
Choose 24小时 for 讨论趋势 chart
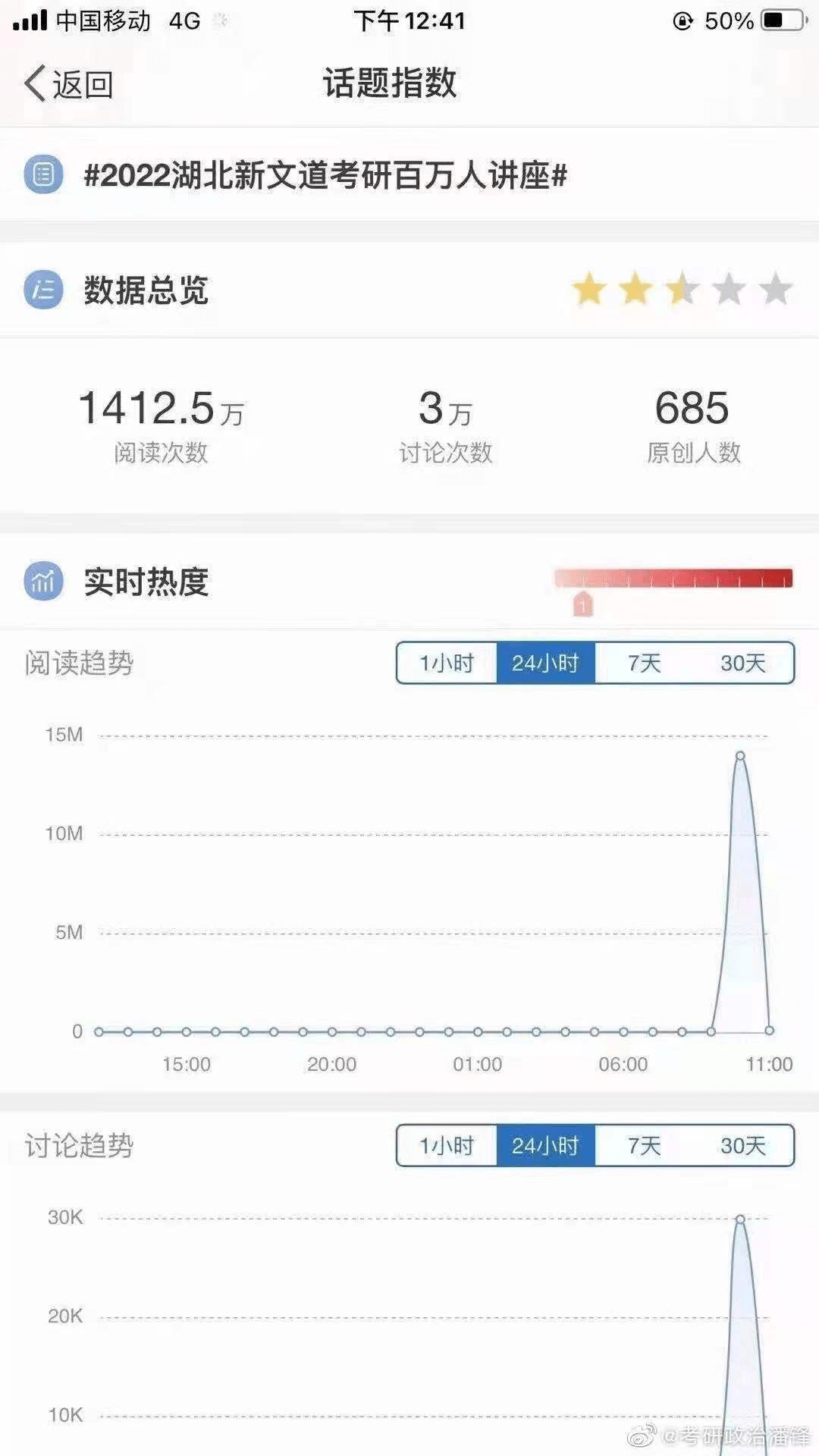(x=545, y=1145)
